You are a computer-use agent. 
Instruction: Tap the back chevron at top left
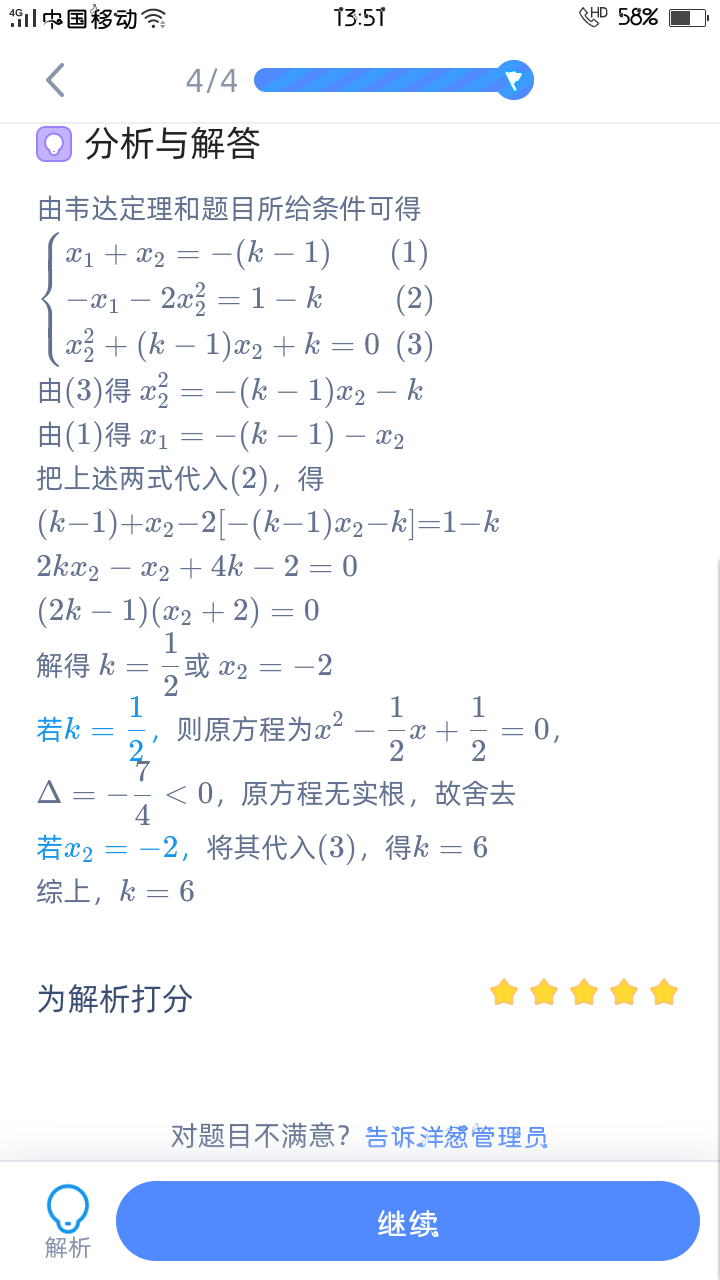(55, 79)
